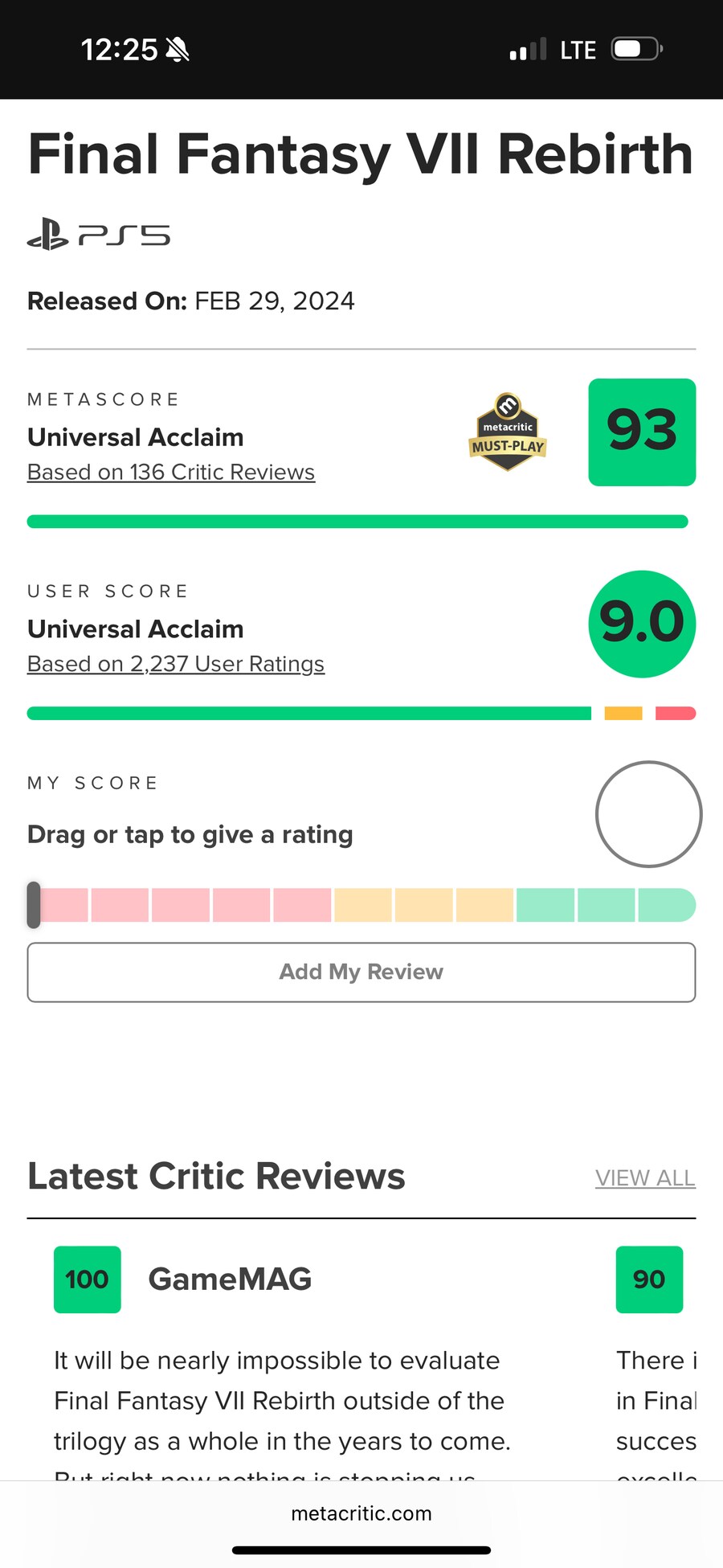Tap the 93 Metascore box

pos(642,432)
